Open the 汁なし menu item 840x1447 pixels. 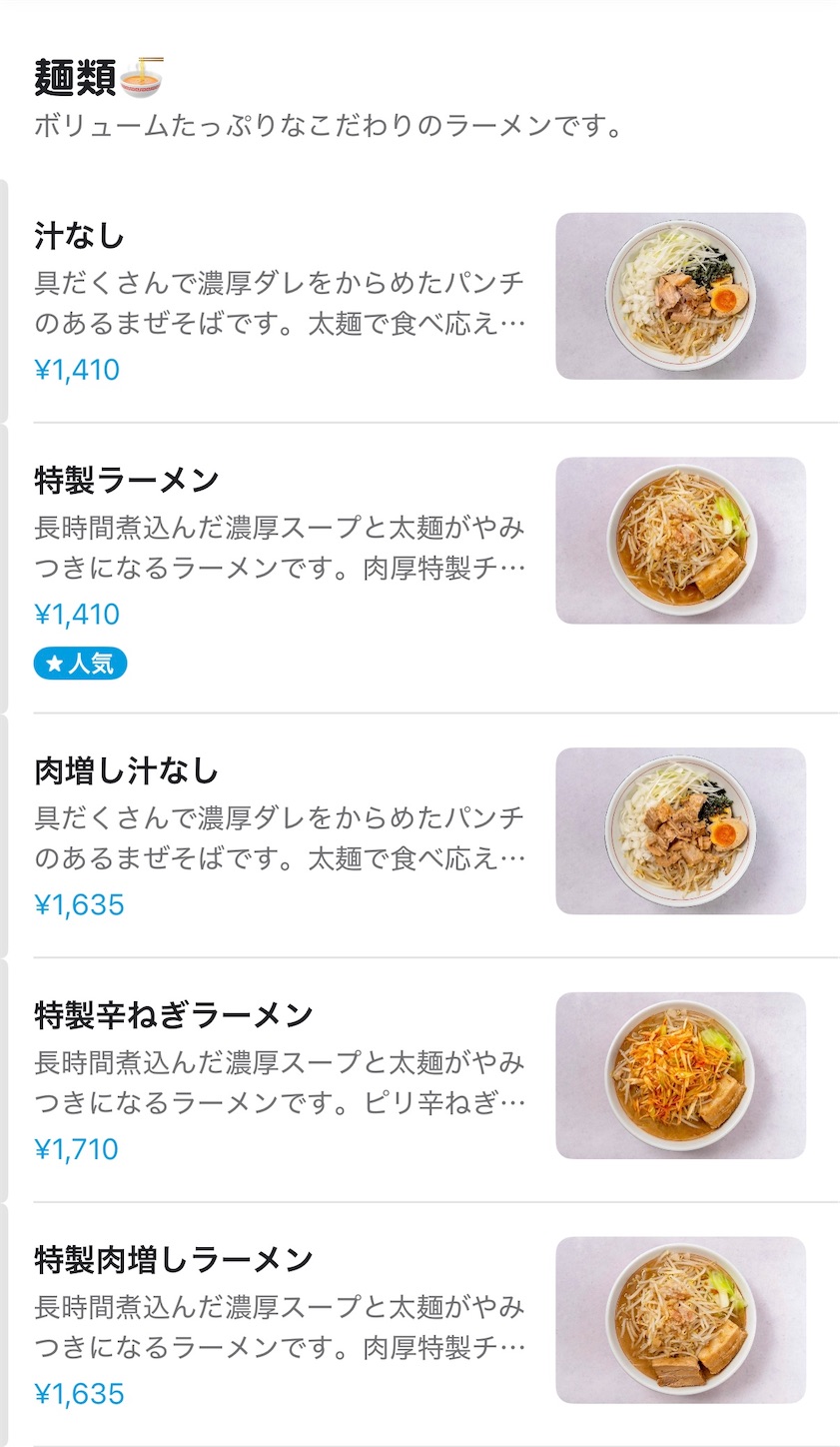click(x=420, y=301)
